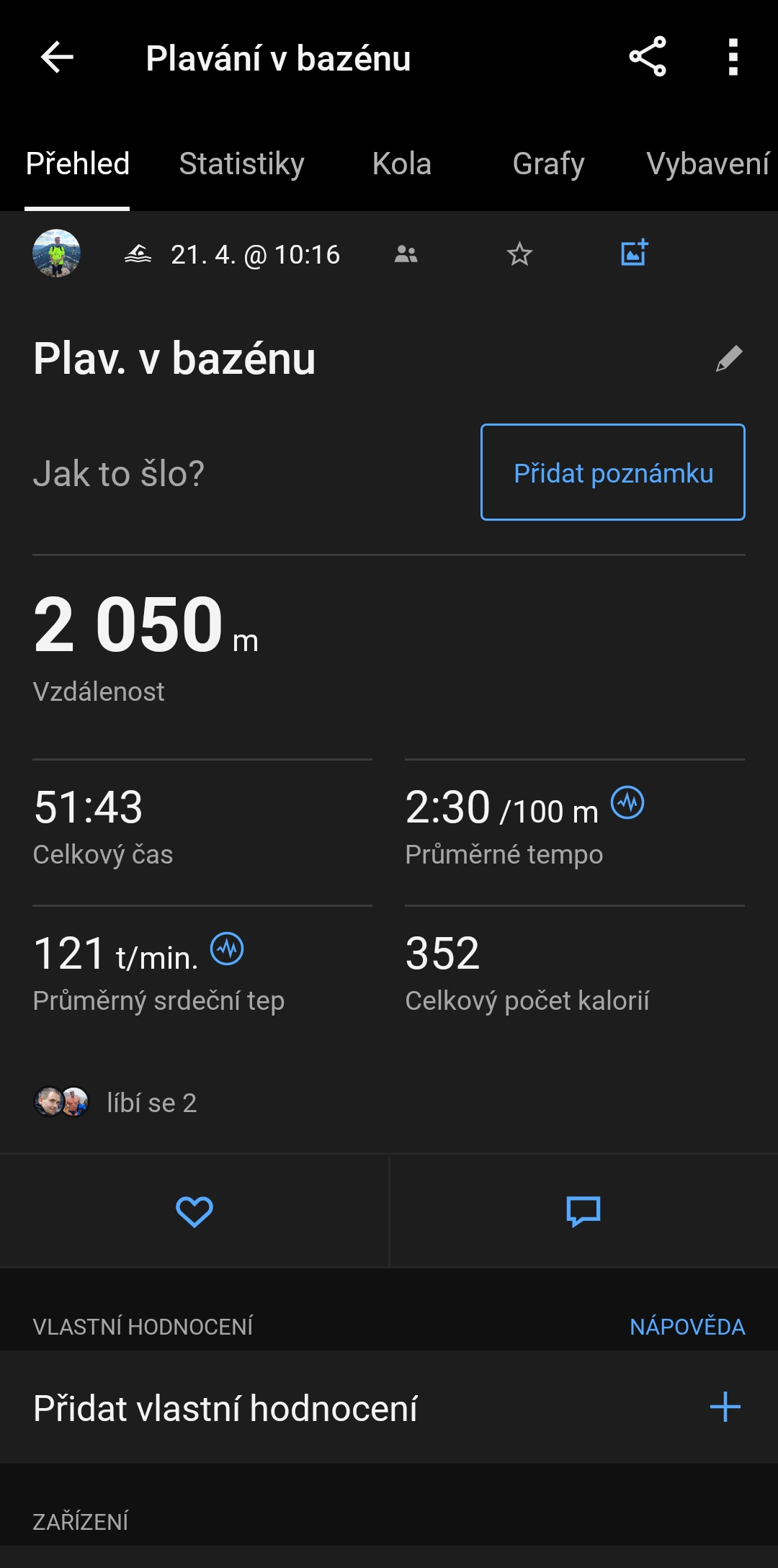Mark activity as favorite with star
Image resolution: width=778 pixels, height=1568 pixels.
pos(519,254)
